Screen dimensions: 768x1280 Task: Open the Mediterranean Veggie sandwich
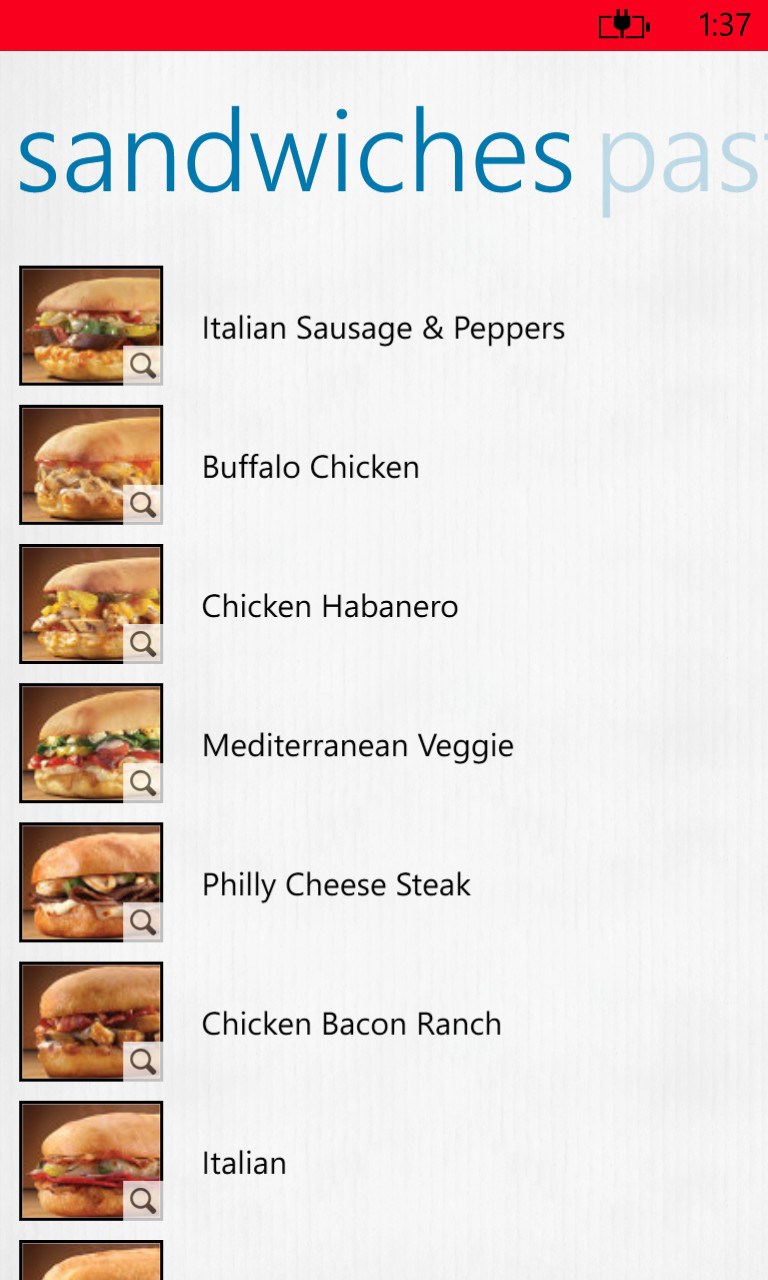click(357, 746)
